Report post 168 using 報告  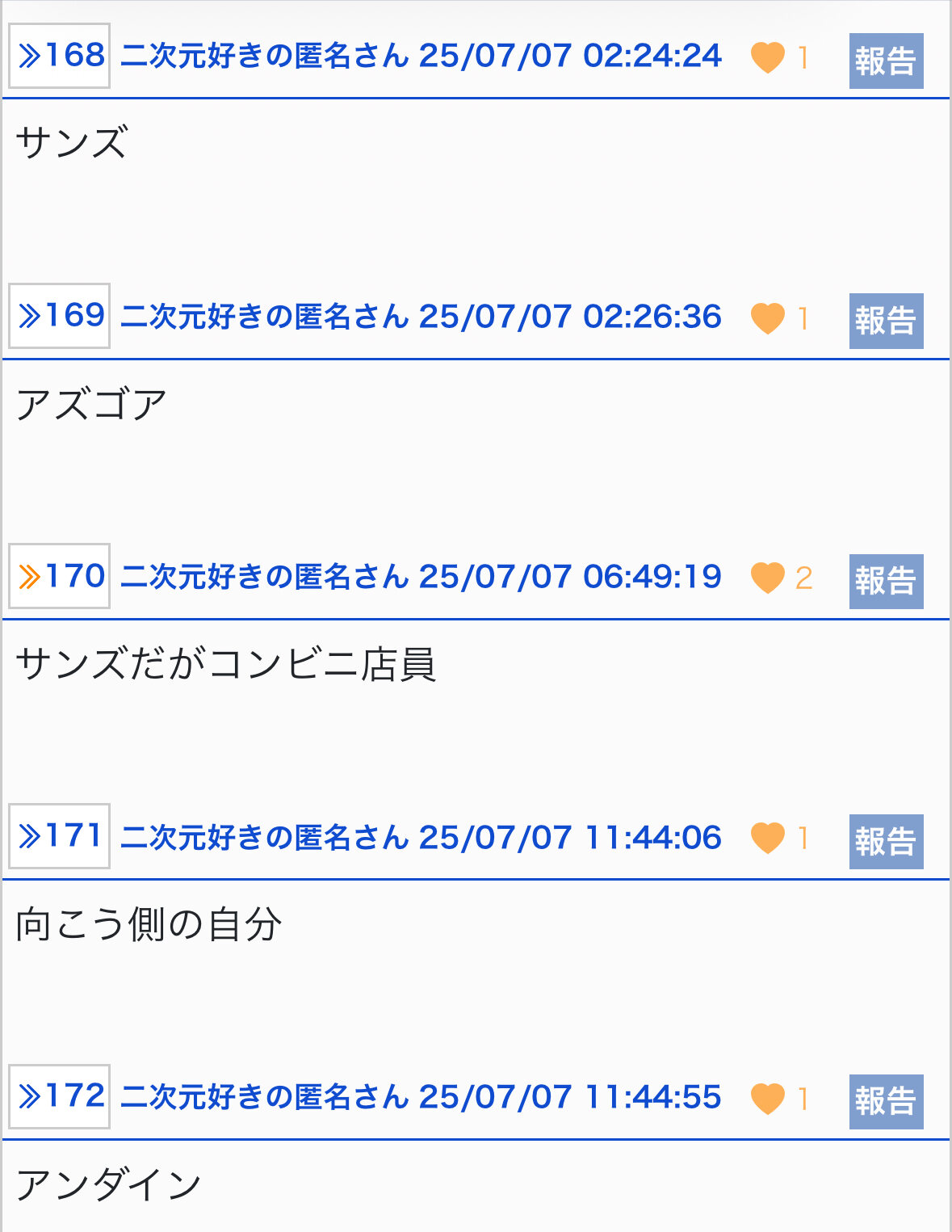[886, 61]
